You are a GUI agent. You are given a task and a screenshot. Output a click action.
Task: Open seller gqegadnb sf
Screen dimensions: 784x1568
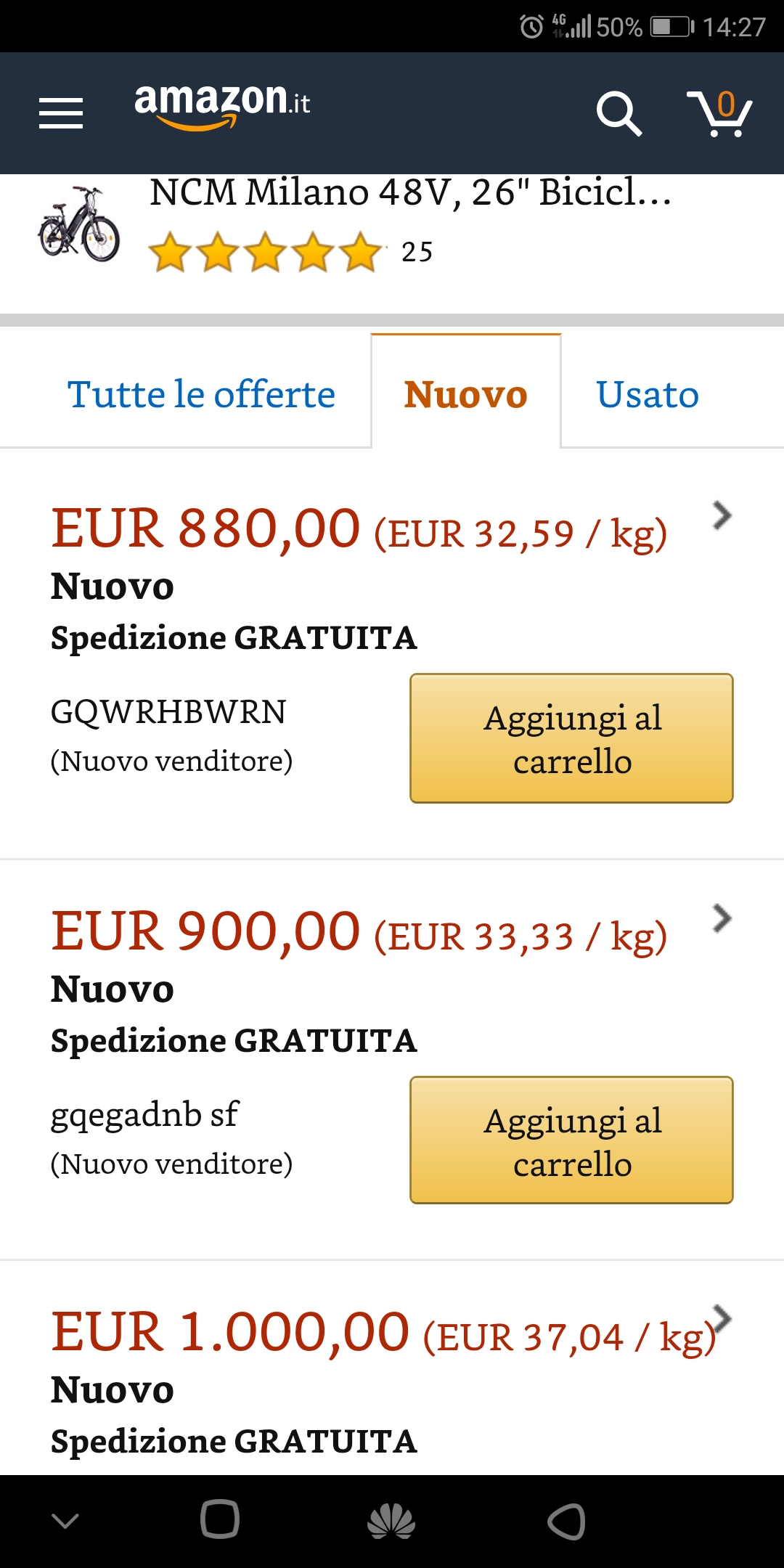(144, 1115)
